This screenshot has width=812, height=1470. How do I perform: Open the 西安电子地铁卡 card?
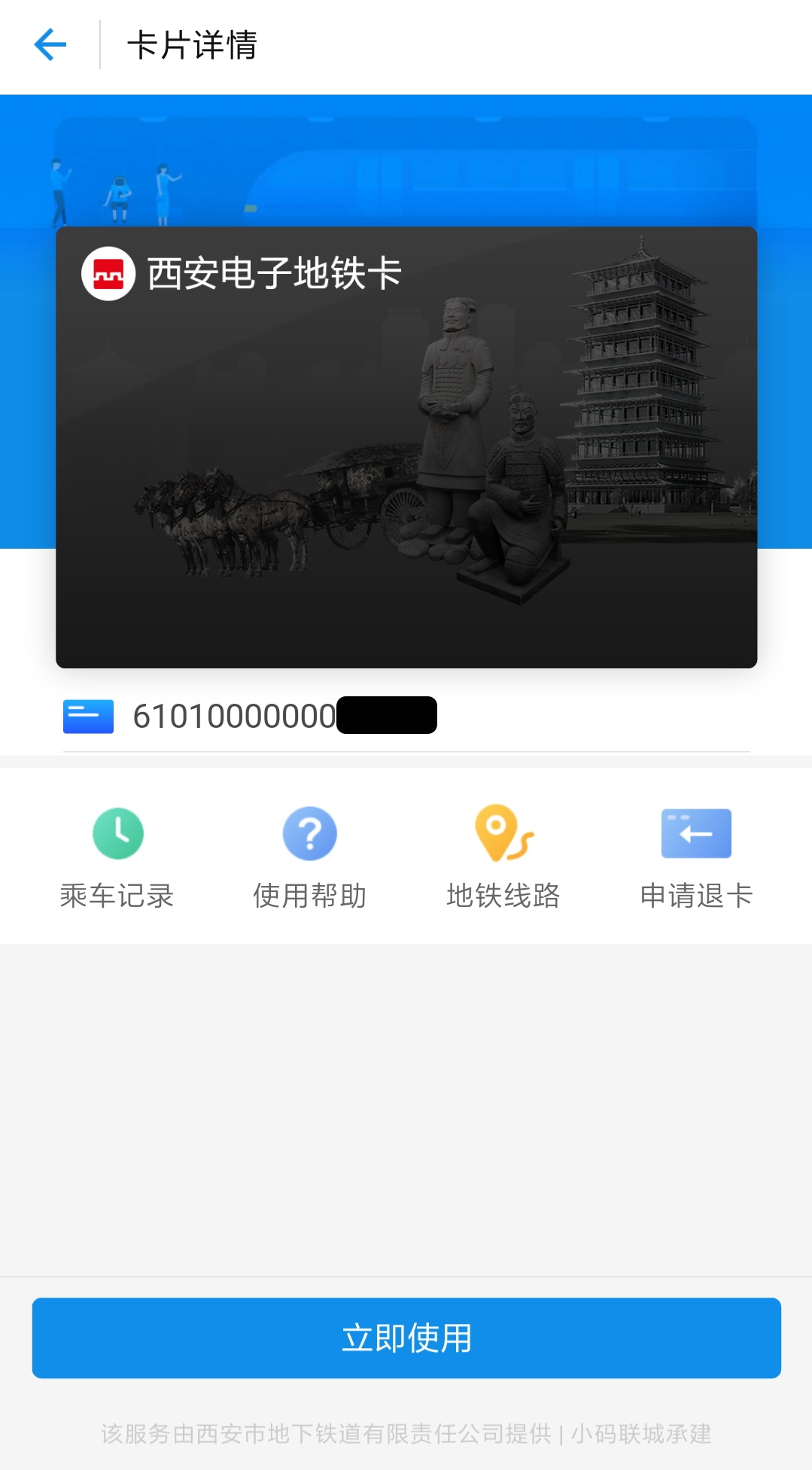click(x=406, y=447)
